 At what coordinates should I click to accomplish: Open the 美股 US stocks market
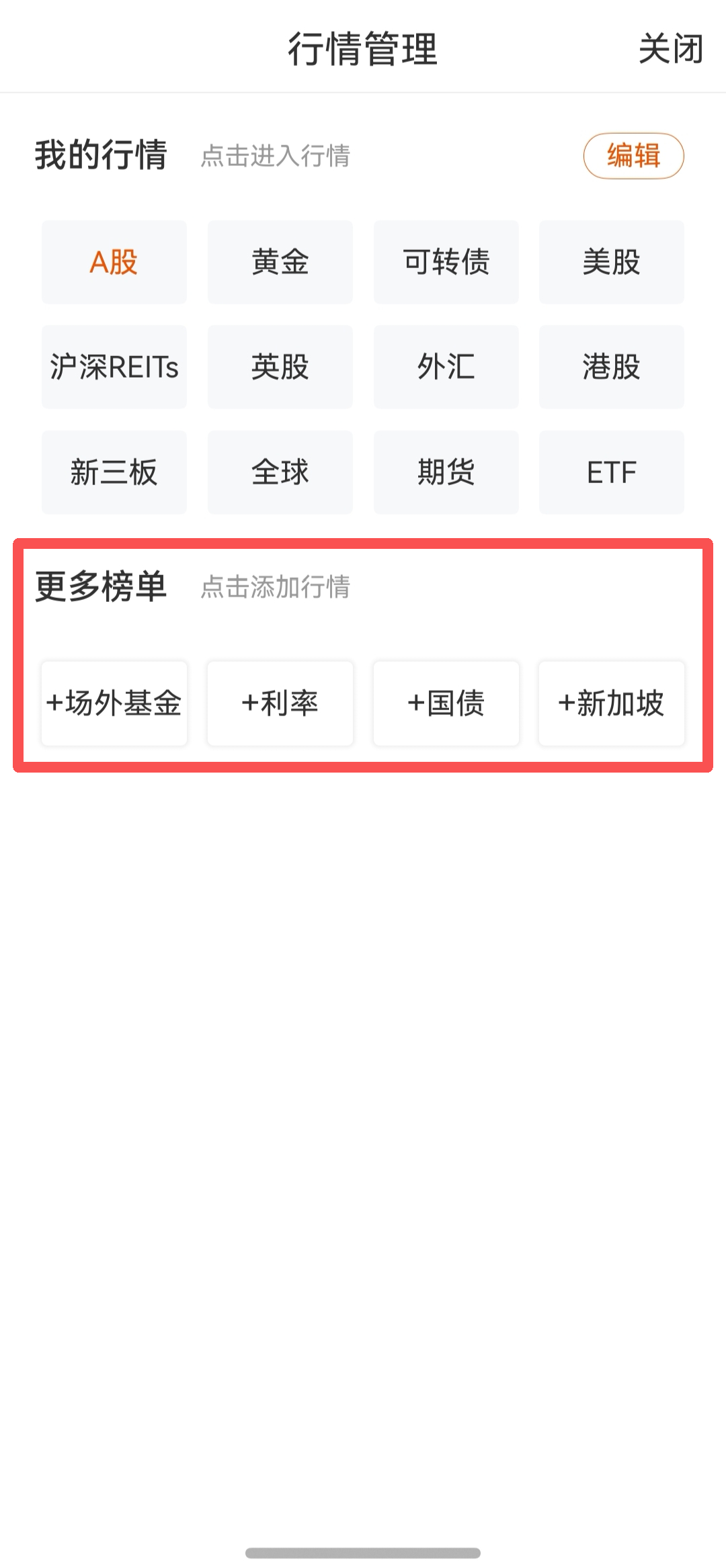click(x=611, y=262)
